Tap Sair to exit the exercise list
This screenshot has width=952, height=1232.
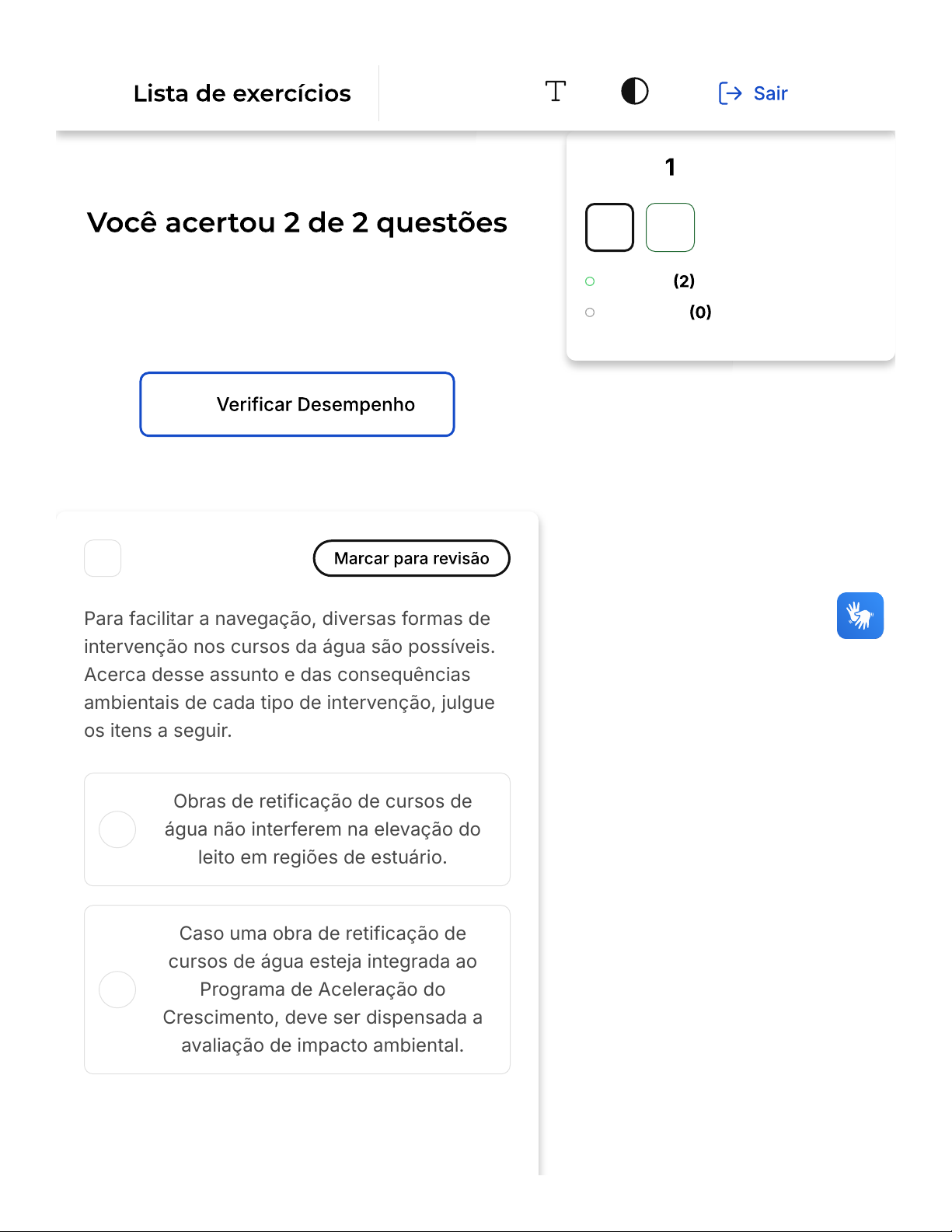point(753,93)
